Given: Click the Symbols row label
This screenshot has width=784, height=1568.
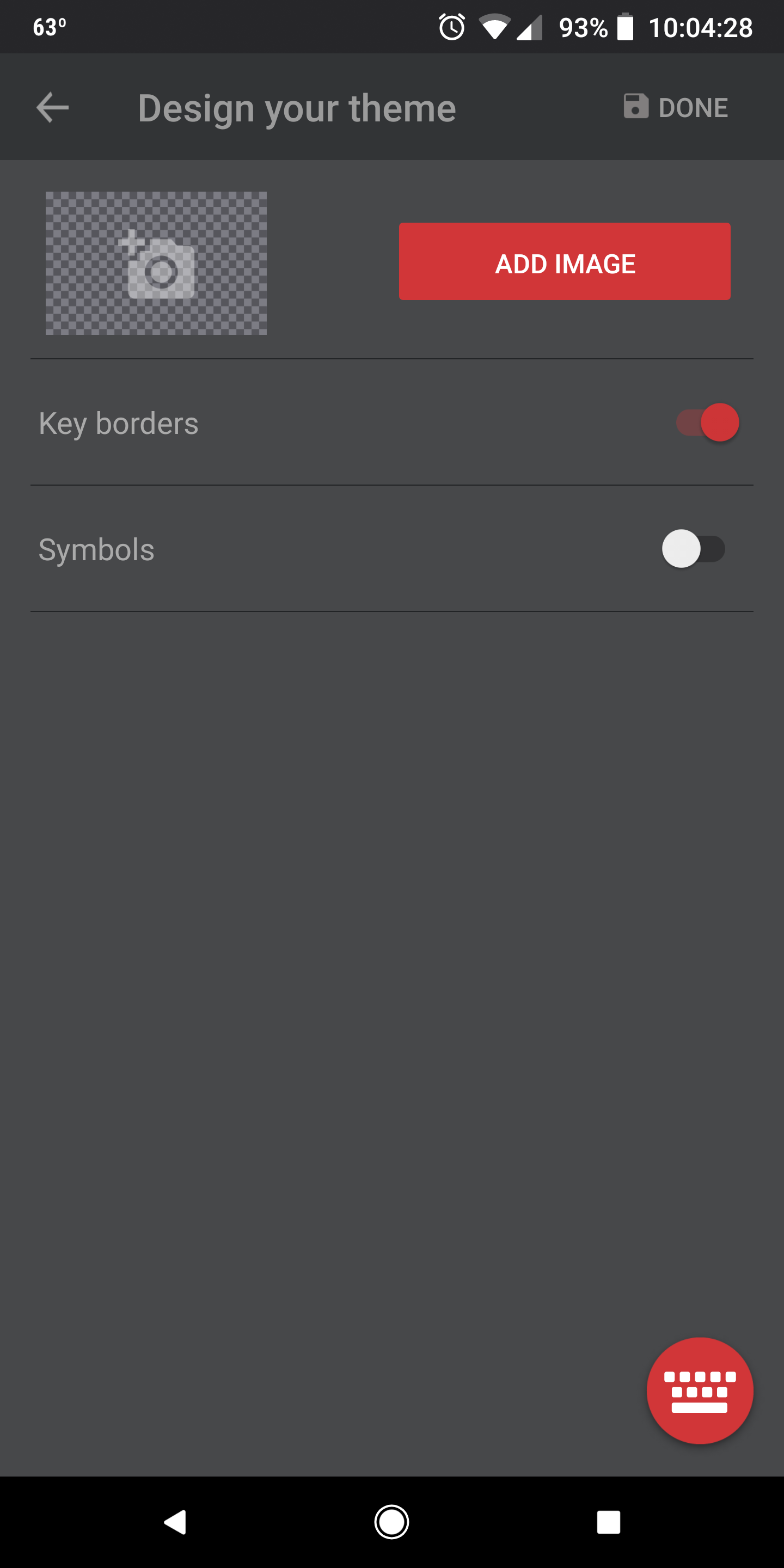Looking at the screenshot, I should click(96, 549).
